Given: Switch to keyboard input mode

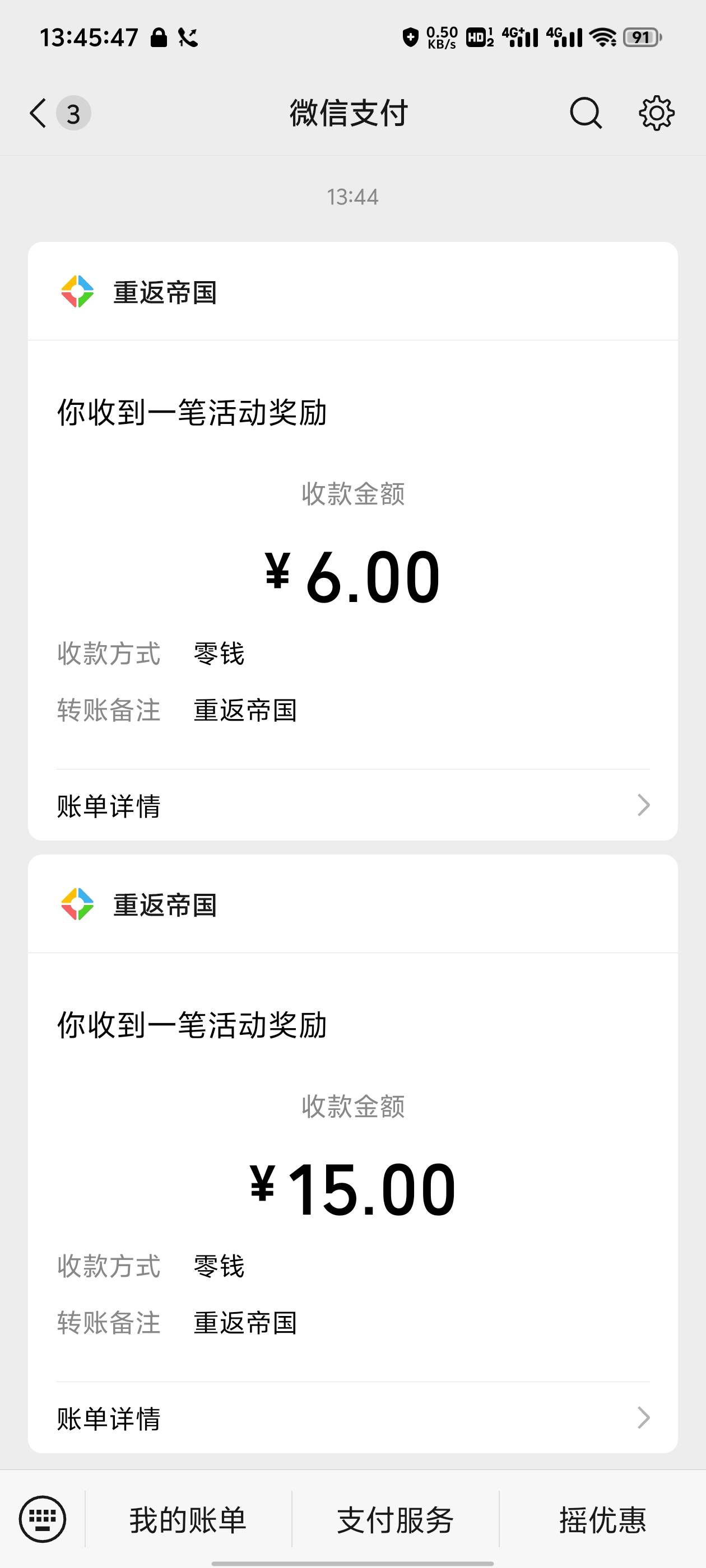Looking at the screenshot, I should coord(42,1519).
